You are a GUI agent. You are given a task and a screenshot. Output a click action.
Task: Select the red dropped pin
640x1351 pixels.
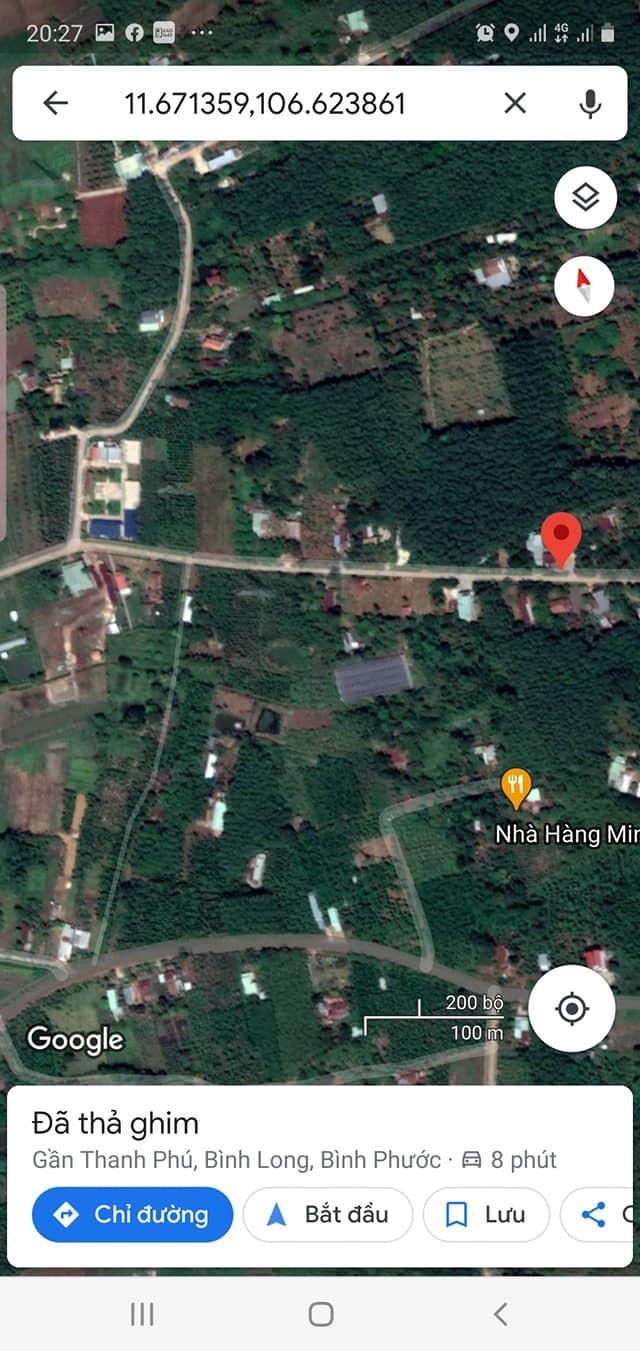(x=561, y=541)
